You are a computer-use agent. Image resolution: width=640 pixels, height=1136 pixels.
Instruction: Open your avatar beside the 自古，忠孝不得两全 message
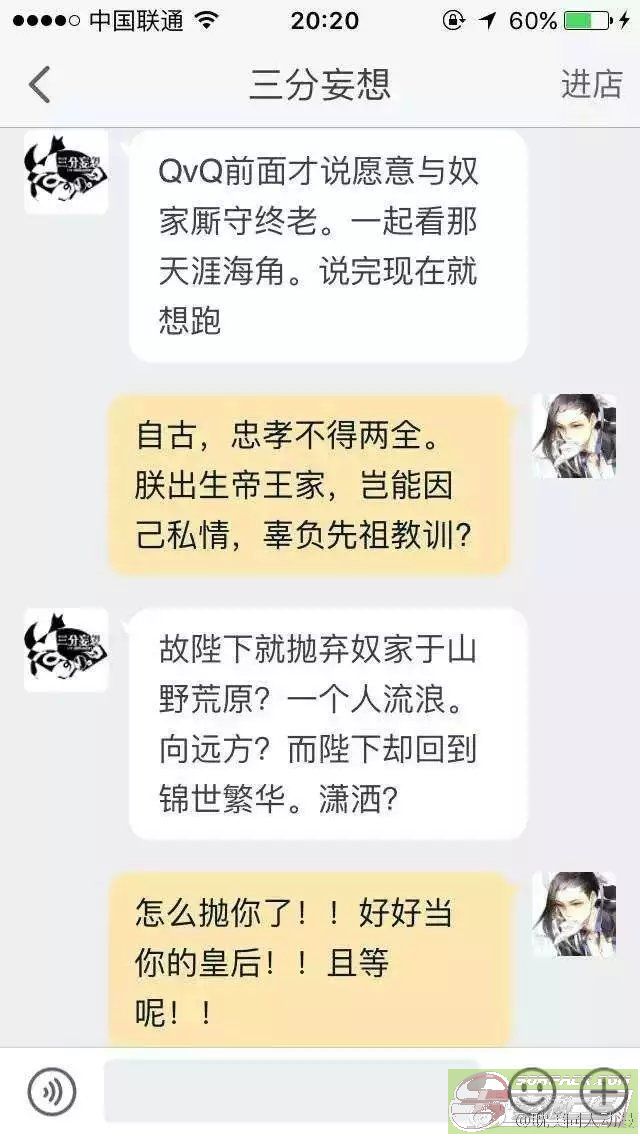(573, 435)
